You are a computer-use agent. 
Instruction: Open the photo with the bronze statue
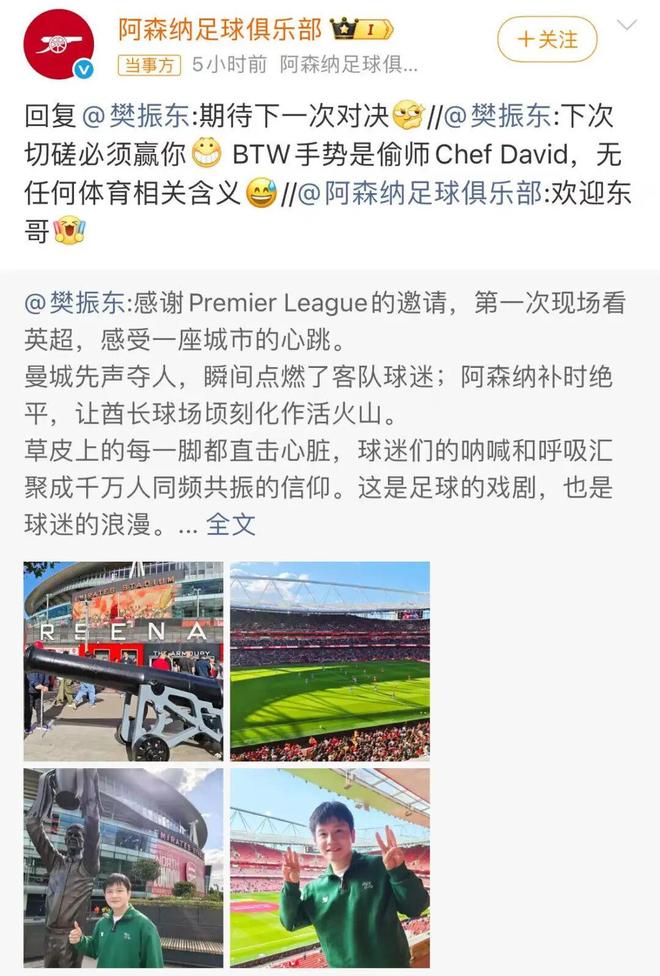[x=124, y=868]
